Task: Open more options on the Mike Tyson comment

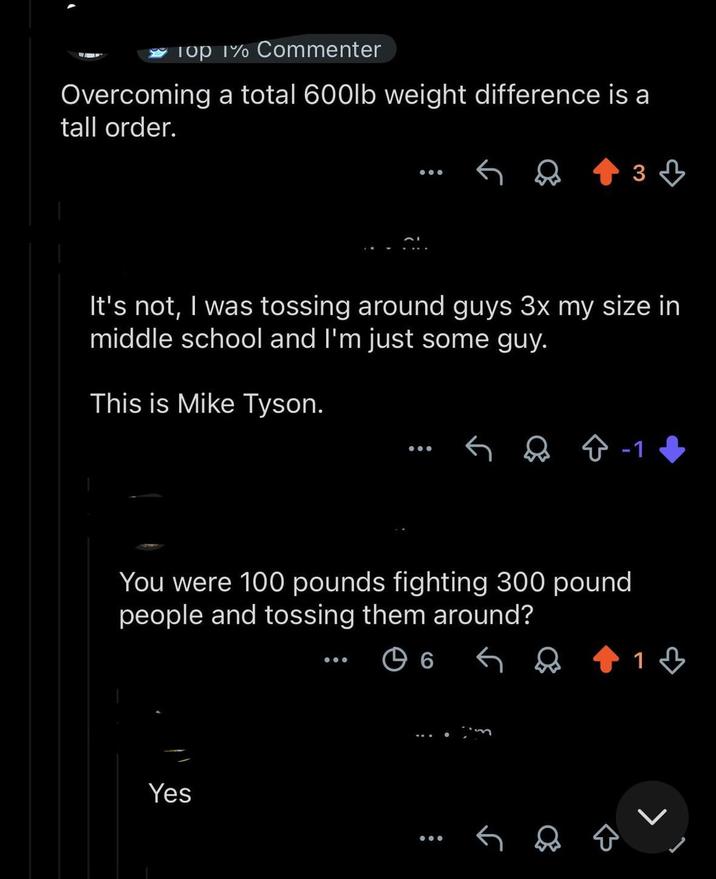Action: tap(421, 450)
